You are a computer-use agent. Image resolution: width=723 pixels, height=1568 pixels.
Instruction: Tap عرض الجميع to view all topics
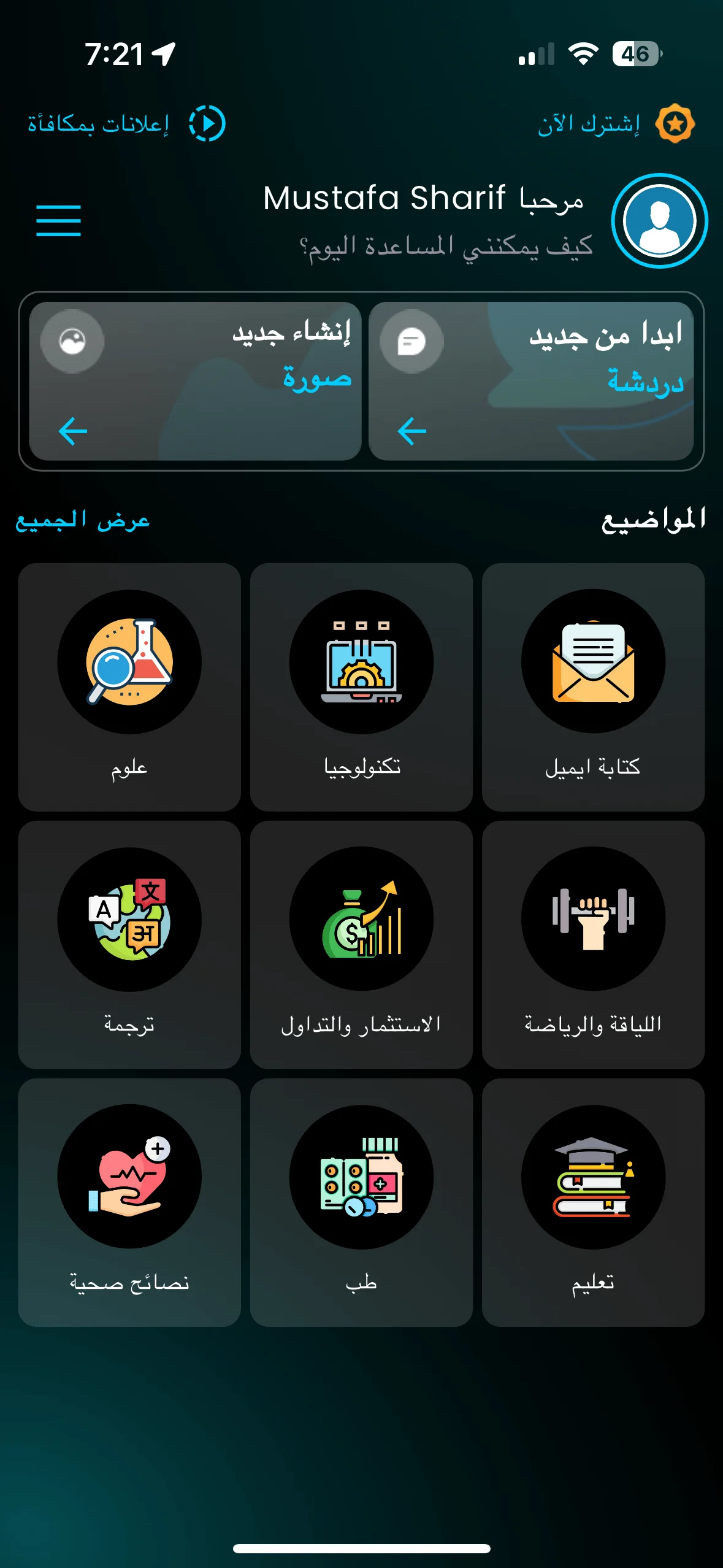83,521
